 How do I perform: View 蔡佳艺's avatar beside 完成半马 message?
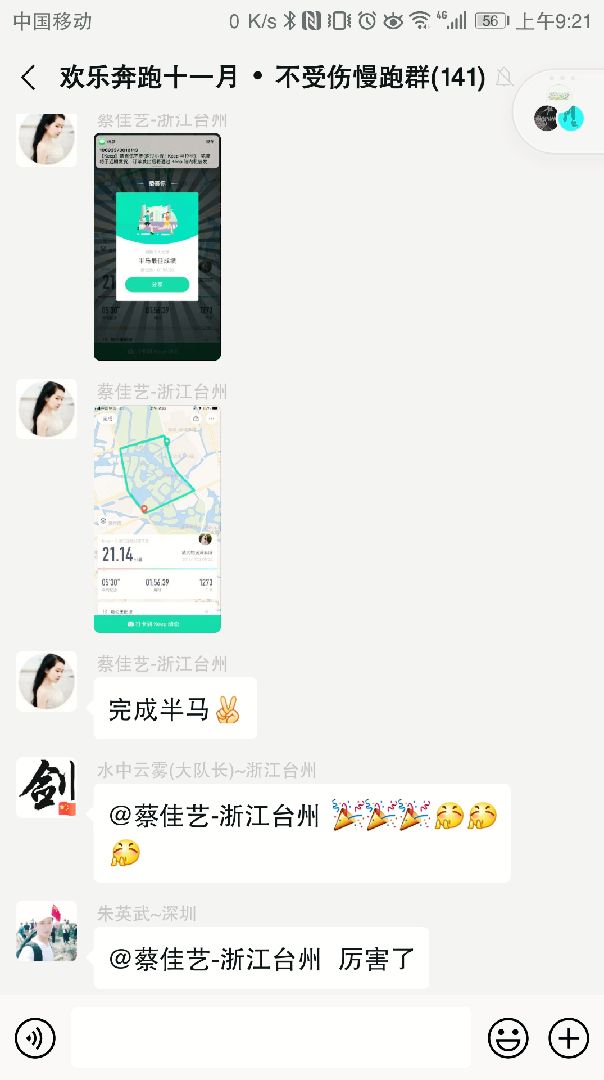[x=46, y=681]
